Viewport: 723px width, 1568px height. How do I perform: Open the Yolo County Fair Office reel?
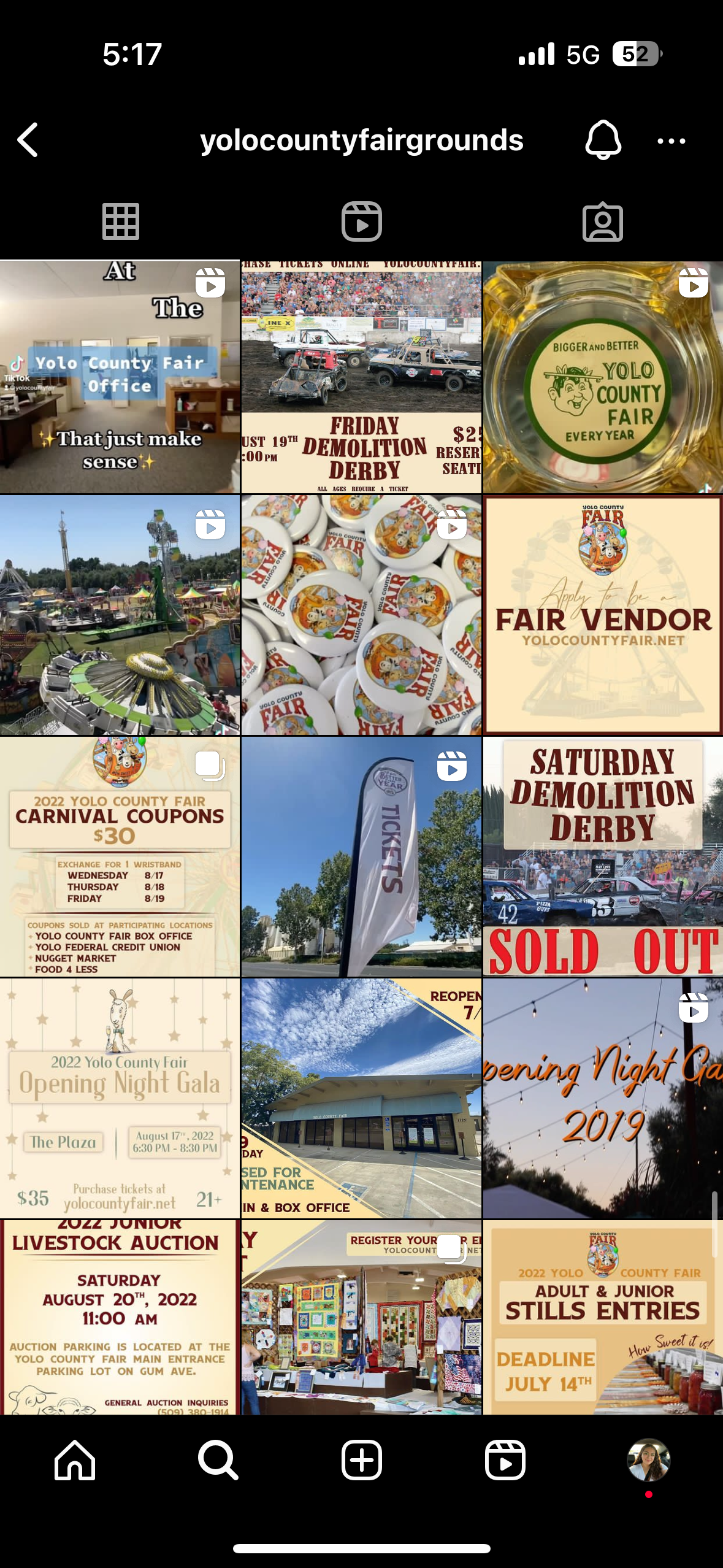(x=120, y=377)
